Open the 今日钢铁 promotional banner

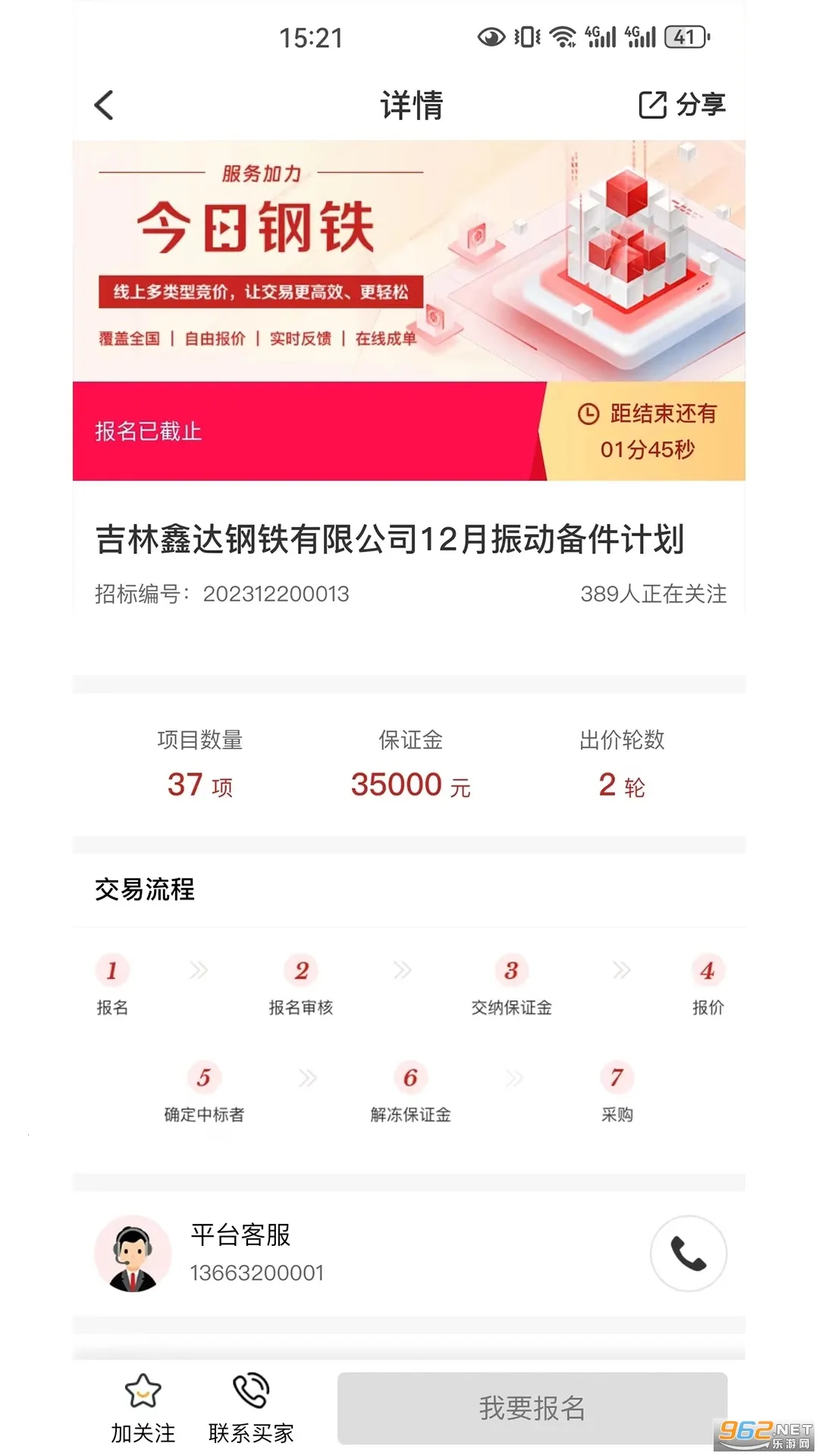coord(409,260)
